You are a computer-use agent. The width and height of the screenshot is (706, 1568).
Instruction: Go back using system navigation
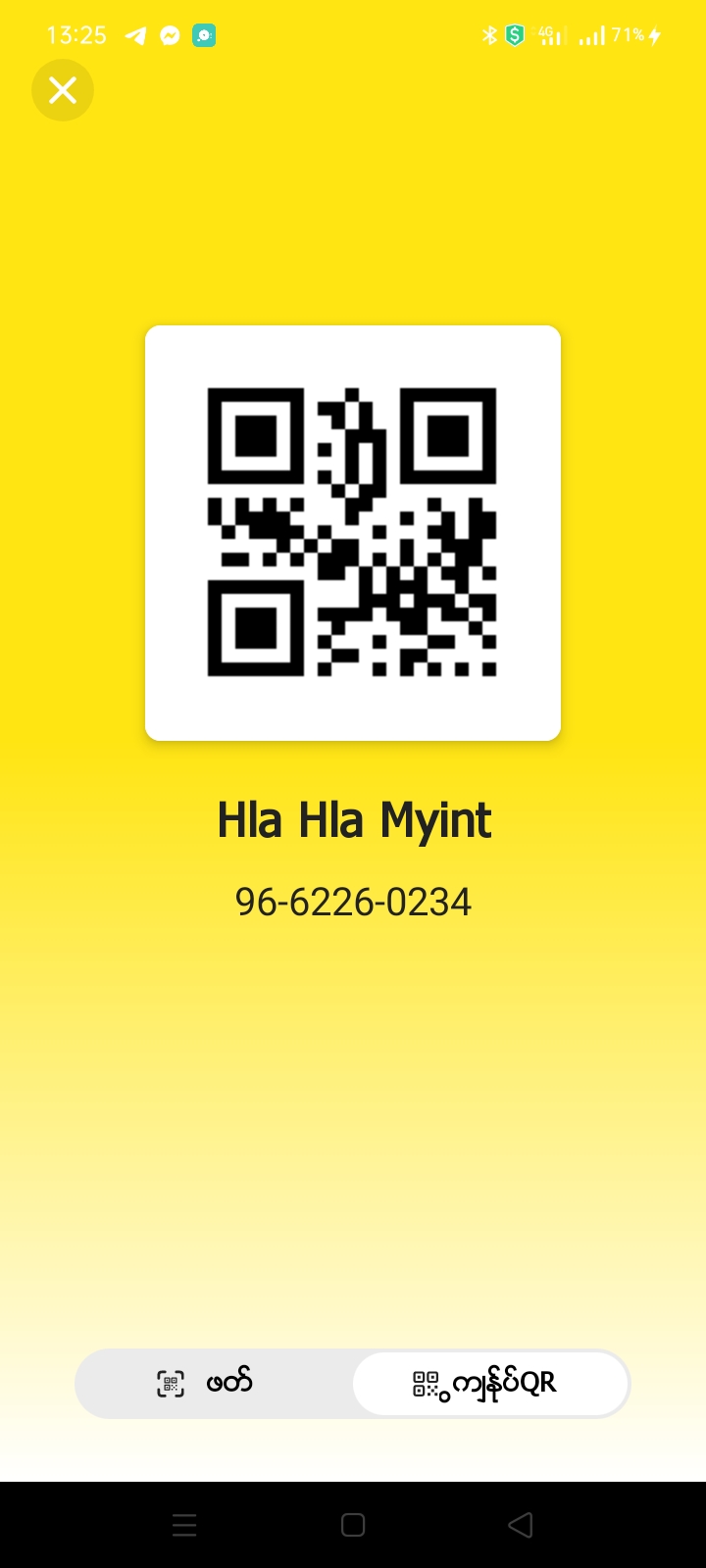pyautogui.click(x=520, y=1525)
